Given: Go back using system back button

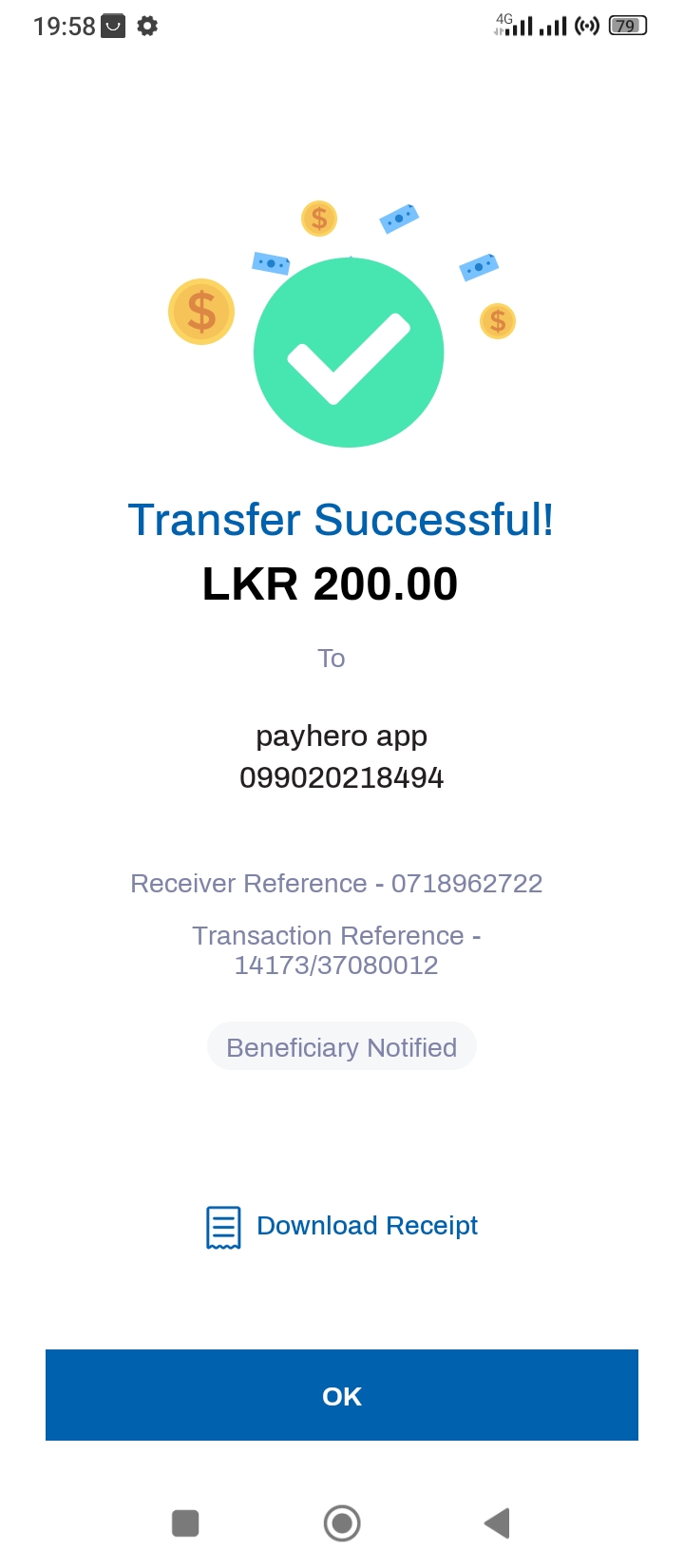Looking at the screenshot, I should pyautogui.click(x=497, y=1522).
